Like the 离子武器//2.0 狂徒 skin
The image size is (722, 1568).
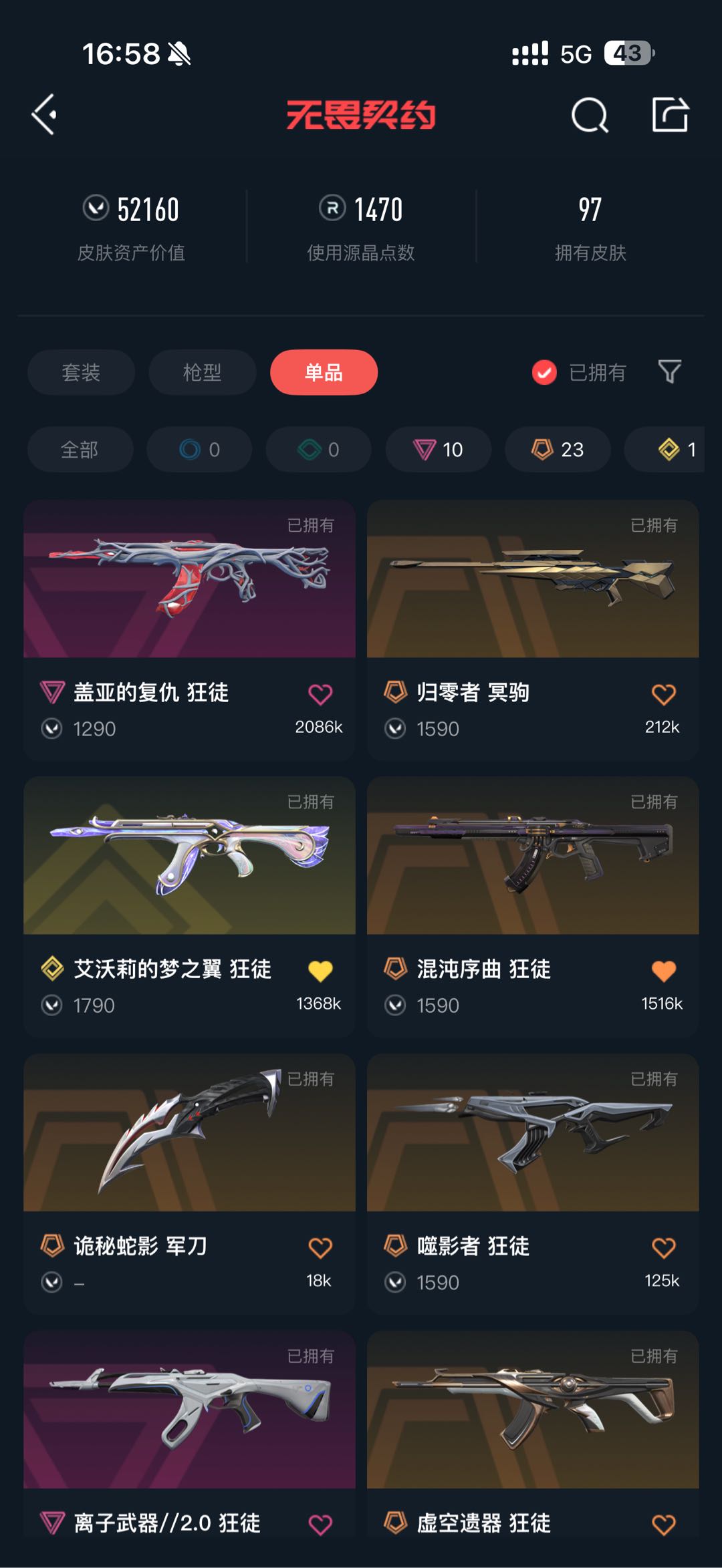pyautogui.click(x=320, y=1524)
